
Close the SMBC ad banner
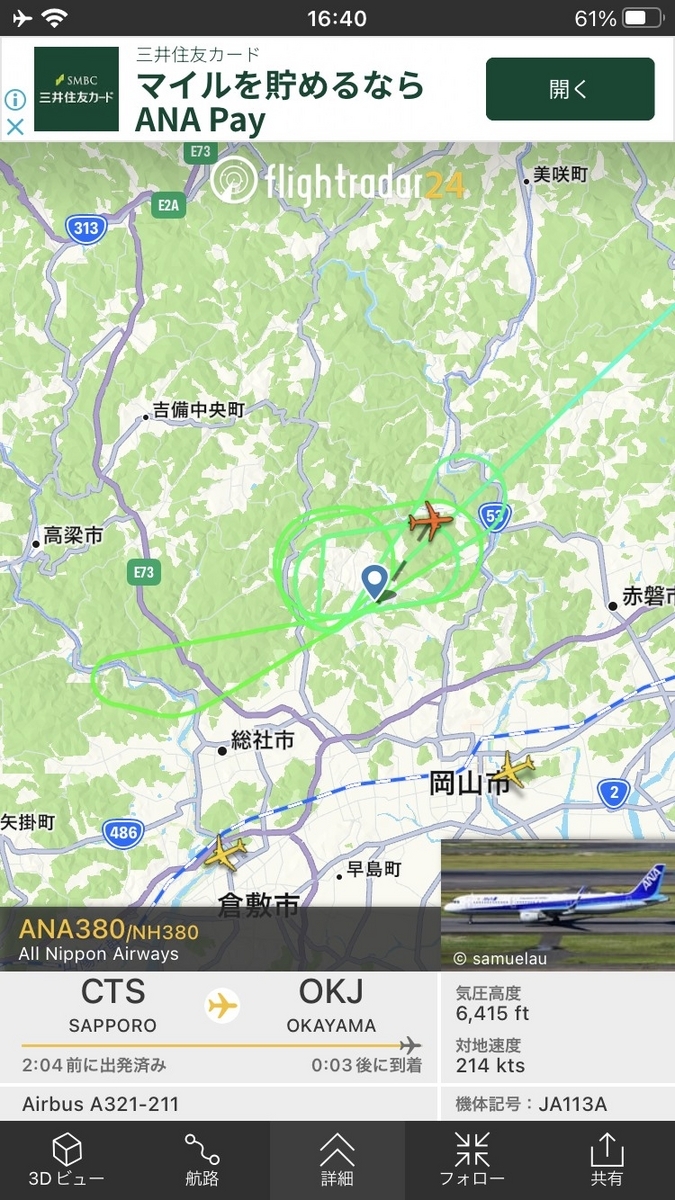(15, 127)
